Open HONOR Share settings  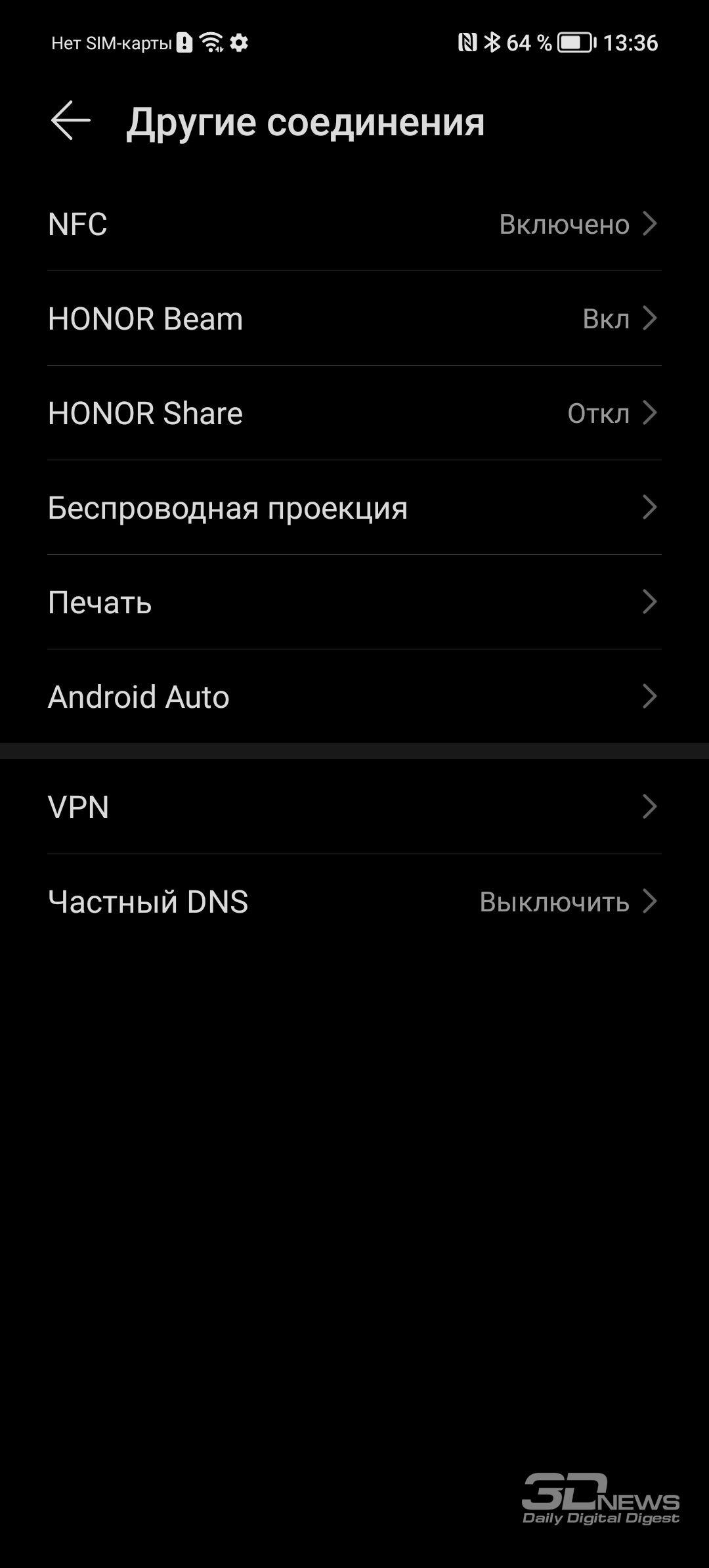[354, 413]
